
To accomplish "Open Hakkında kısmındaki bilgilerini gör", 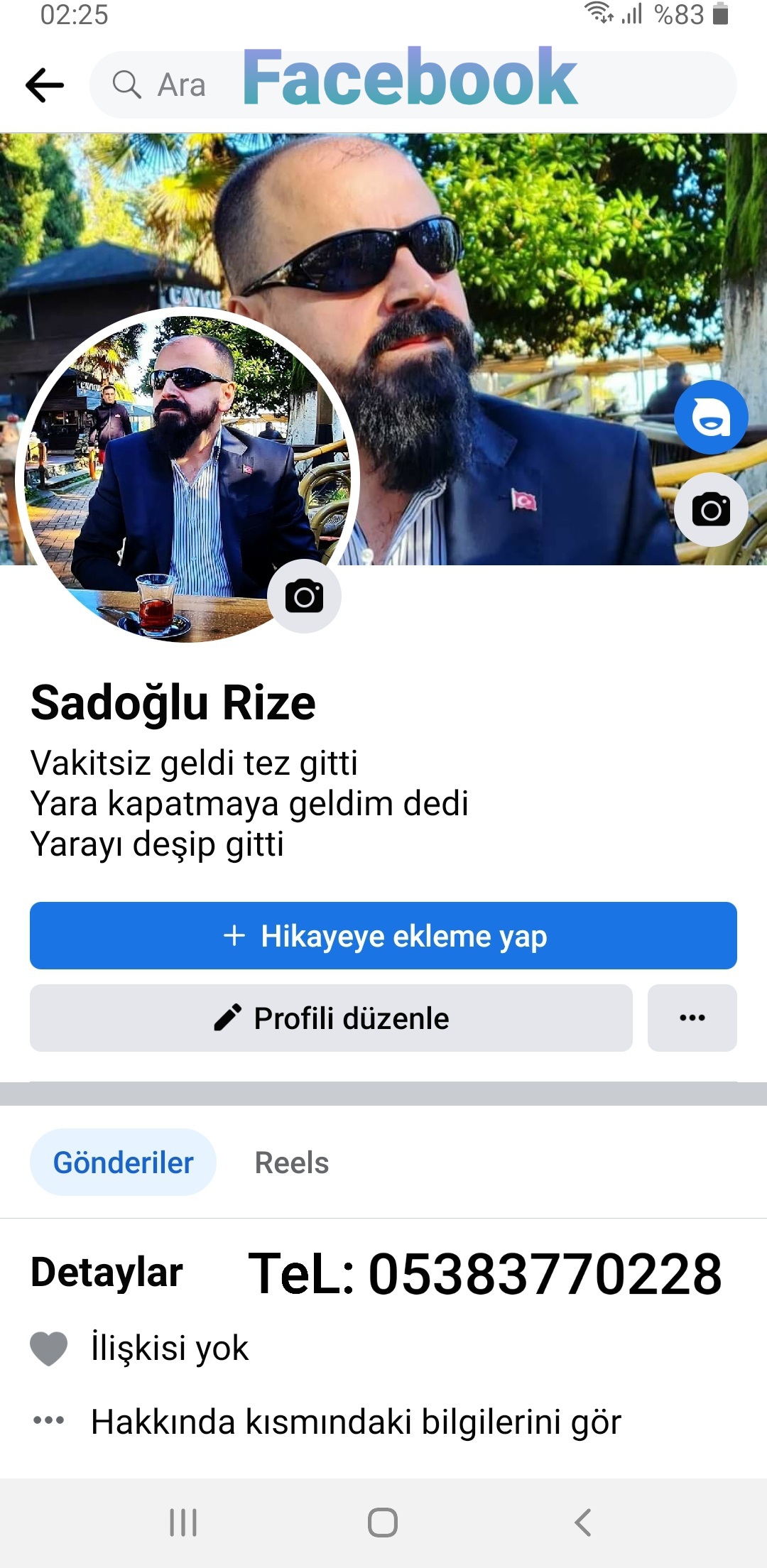I will (x=355, y=1422).
